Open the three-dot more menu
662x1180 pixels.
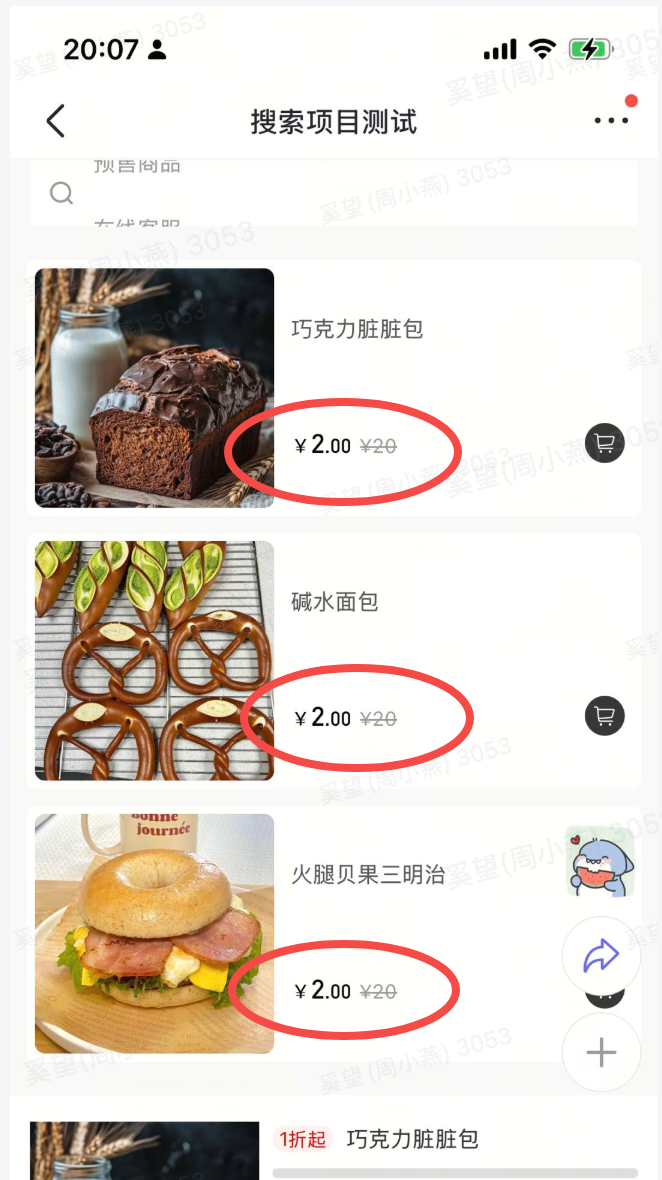click(x=611, y=120)
